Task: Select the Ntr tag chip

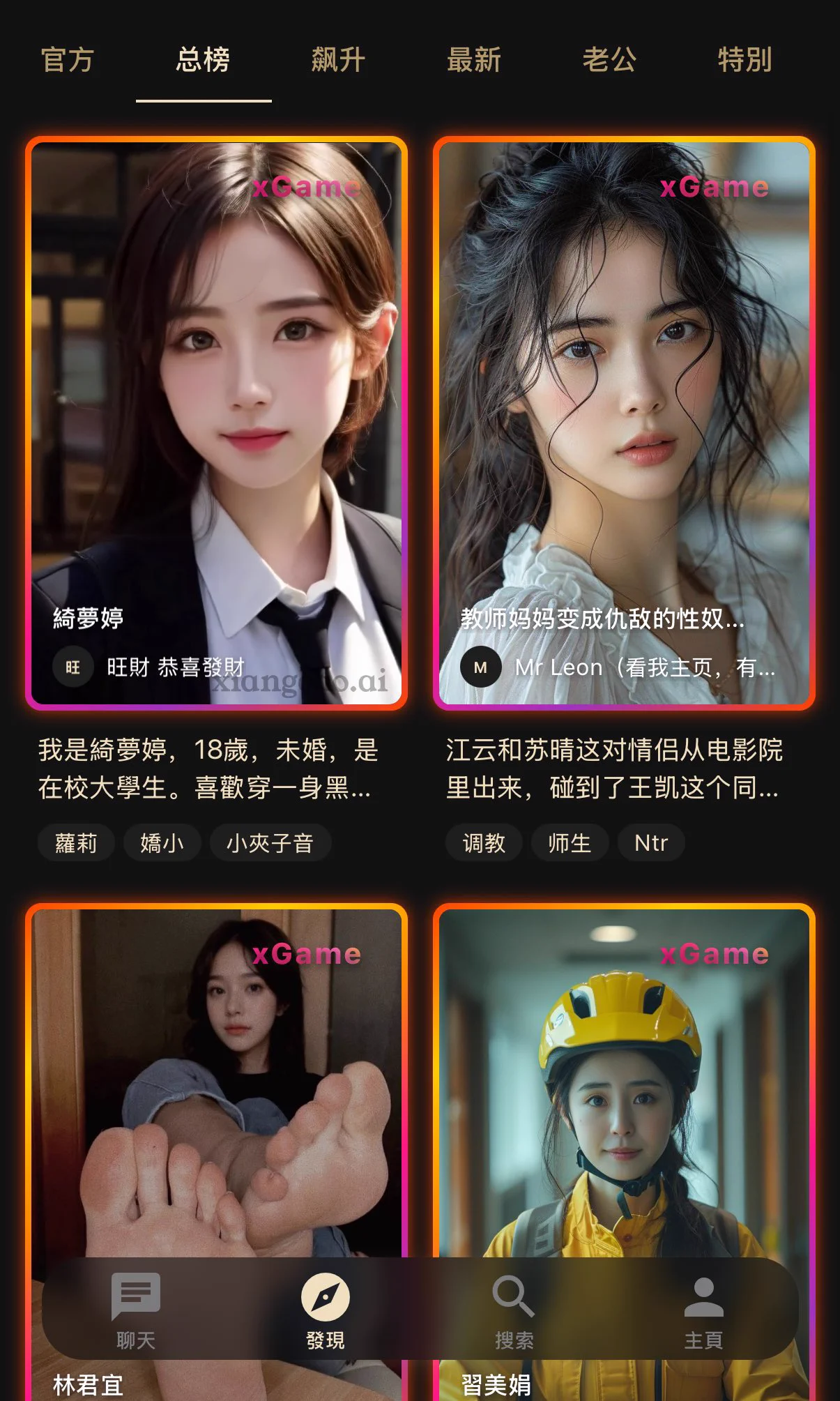Action: tap(651, 843)
